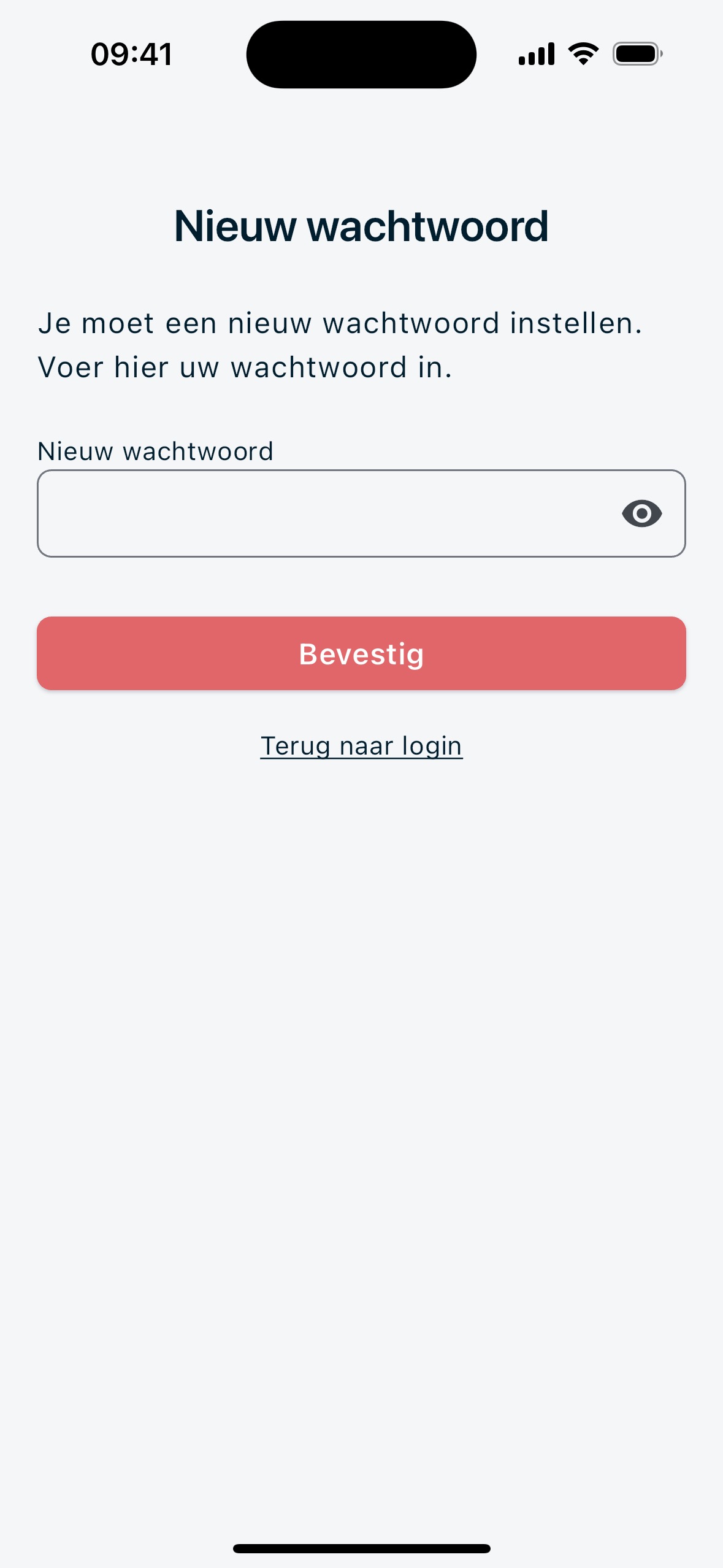723x1568 pixels.
Task: Select the Nieuw wachtwoord field label
Action: click(x=156, y=450)
